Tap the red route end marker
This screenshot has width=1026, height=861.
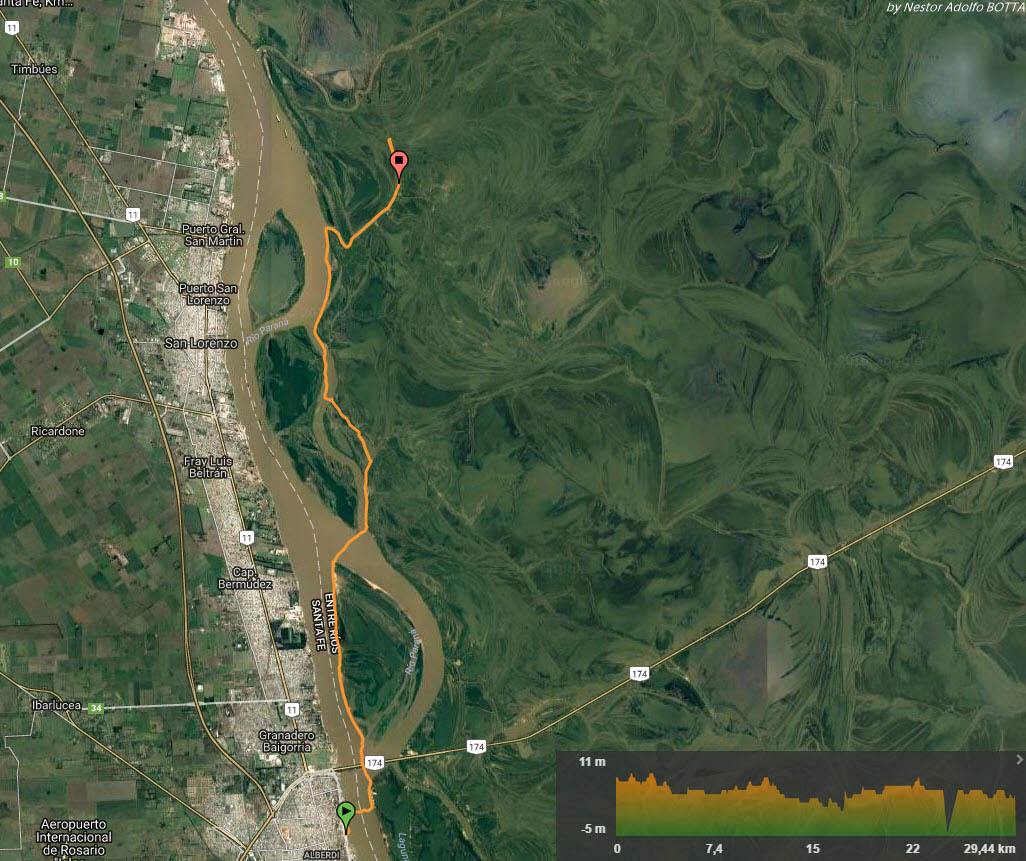(399, 162)
